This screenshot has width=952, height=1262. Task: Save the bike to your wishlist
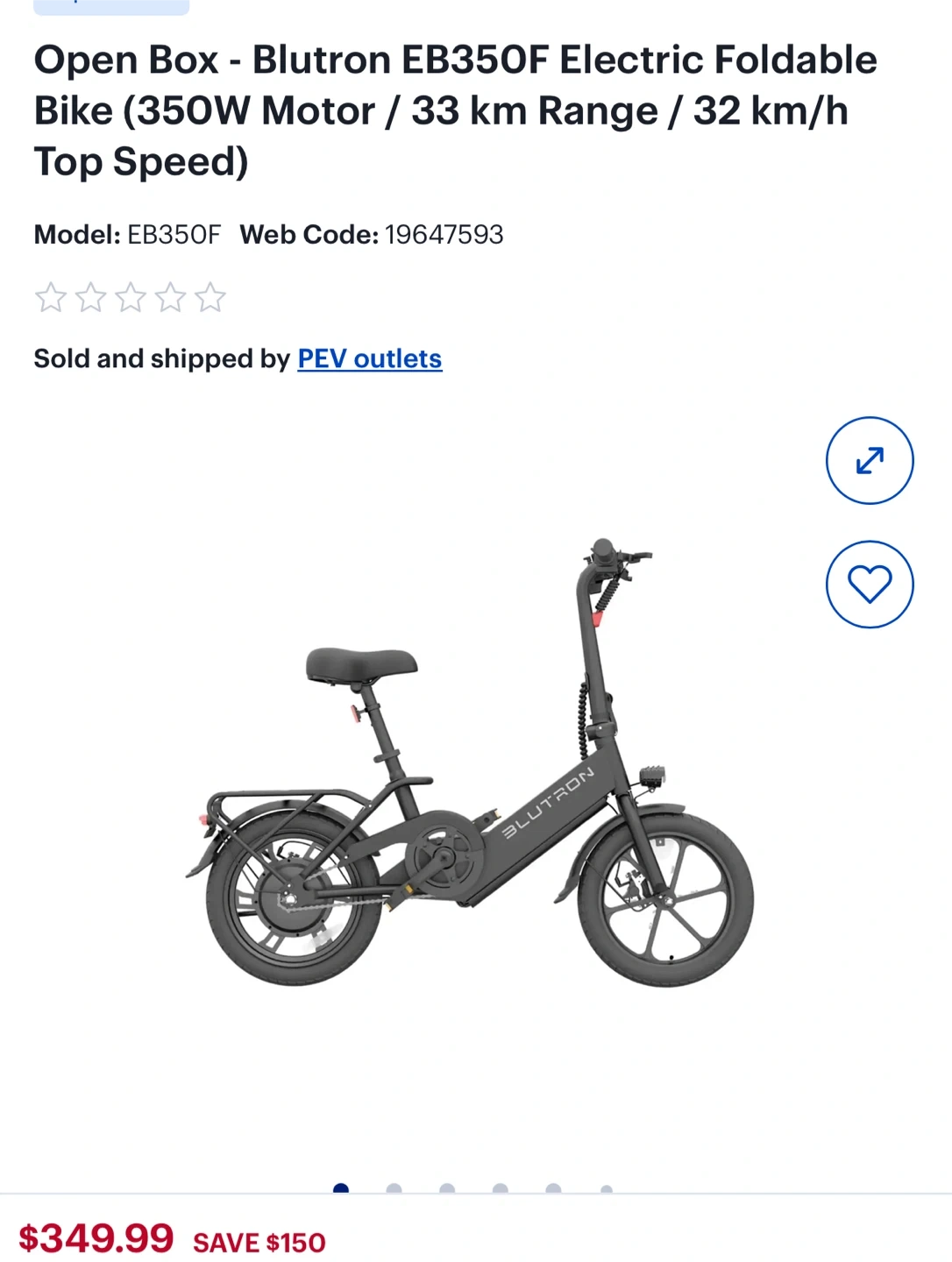[x=869, y=585]
